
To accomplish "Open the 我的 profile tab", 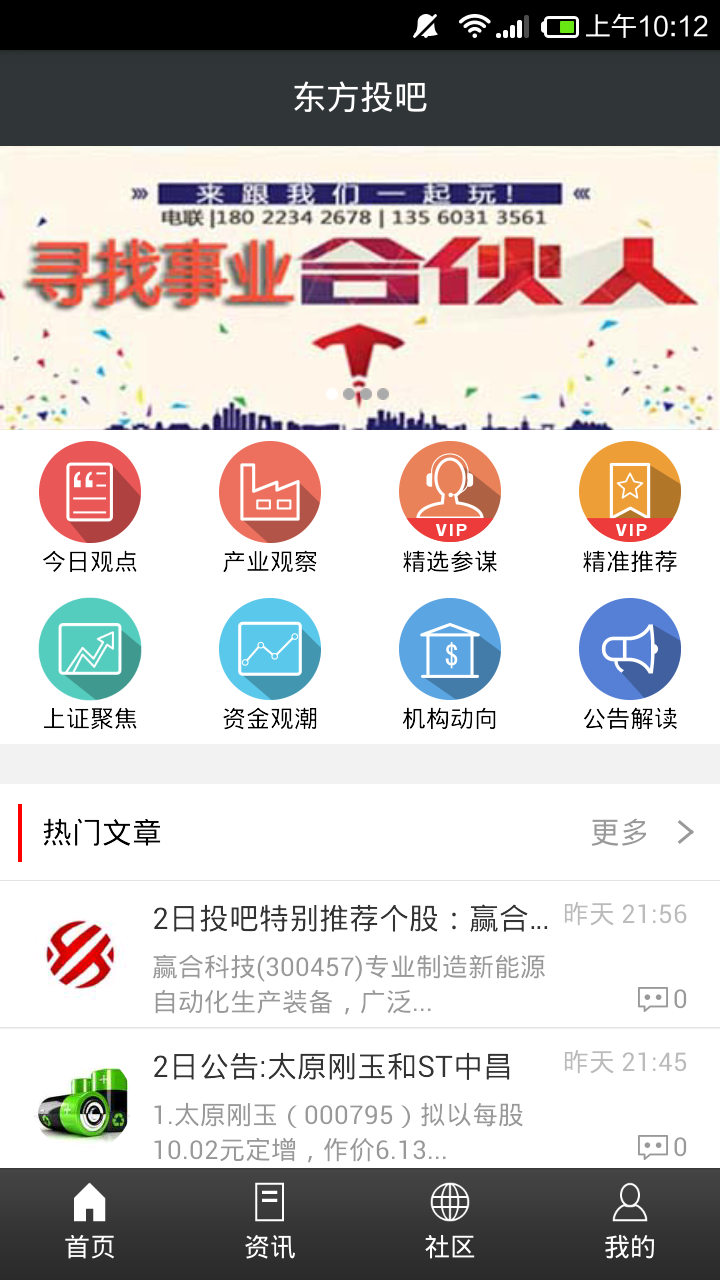I will point(630,1220).
